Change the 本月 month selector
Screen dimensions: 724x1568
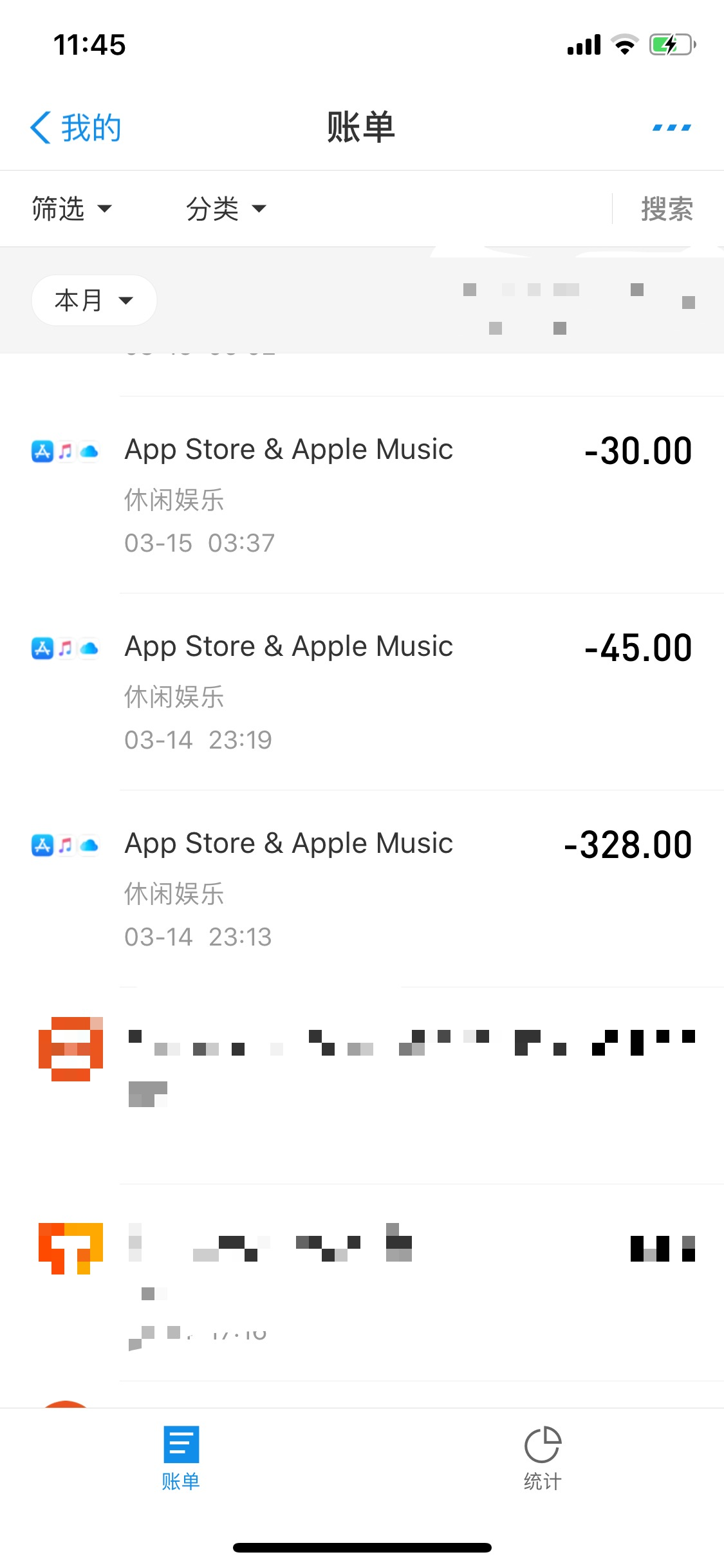click(94, 300)
